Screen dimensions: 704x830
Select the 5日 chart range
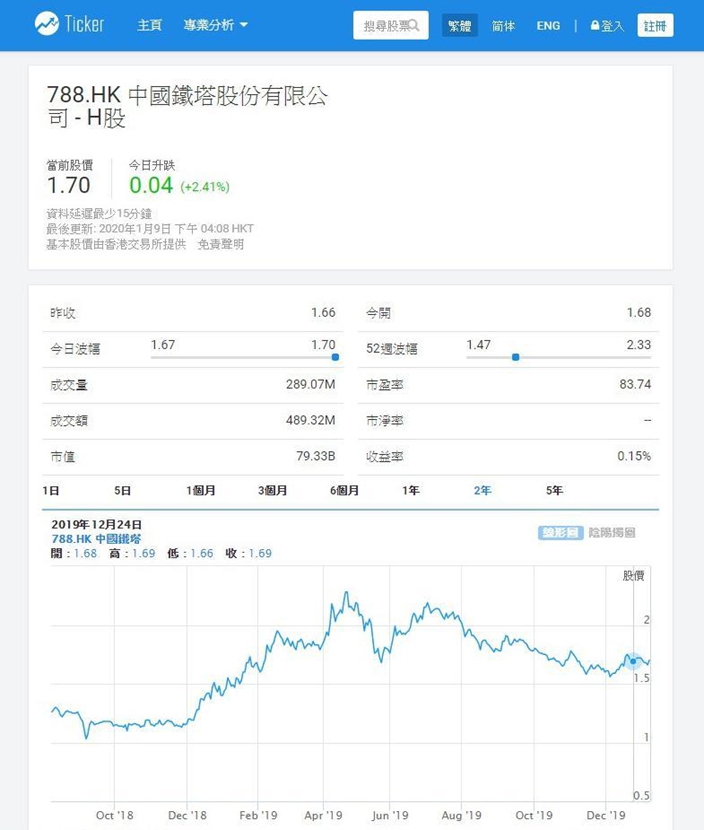coord(122,490)
